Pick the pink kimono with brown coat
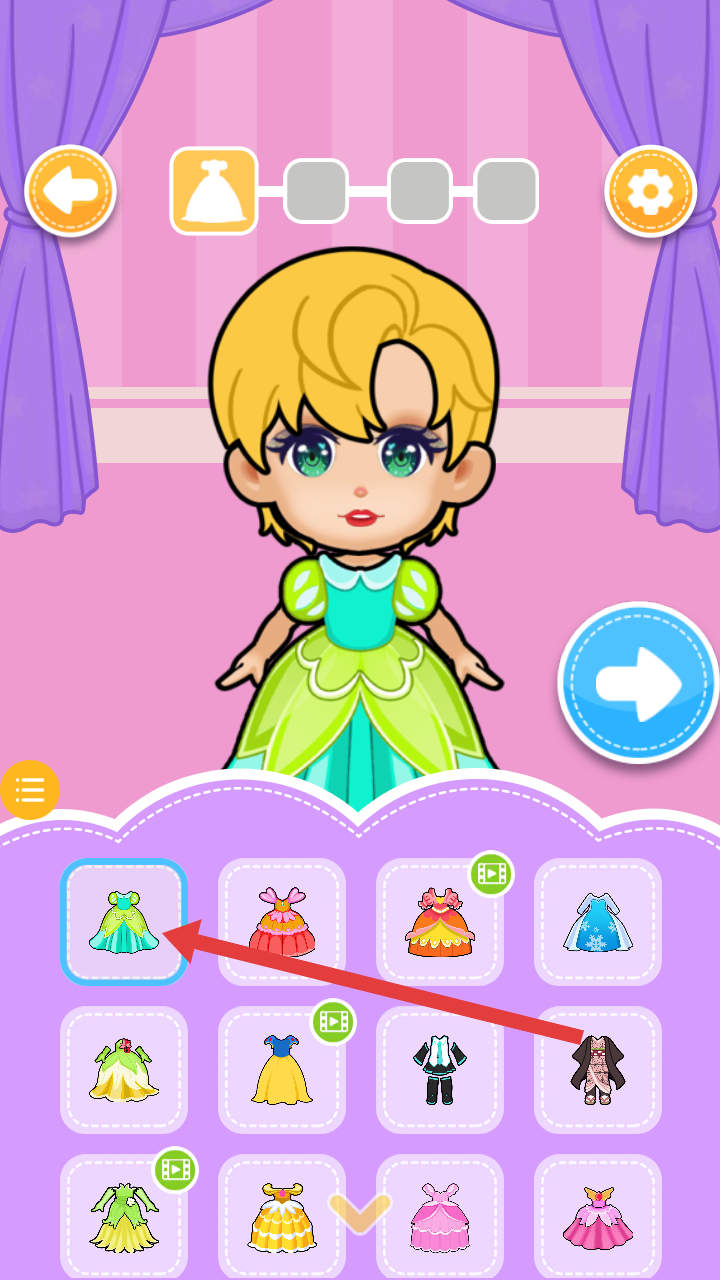This screenshot has width=720, height=1280. tap(598, 1069)
